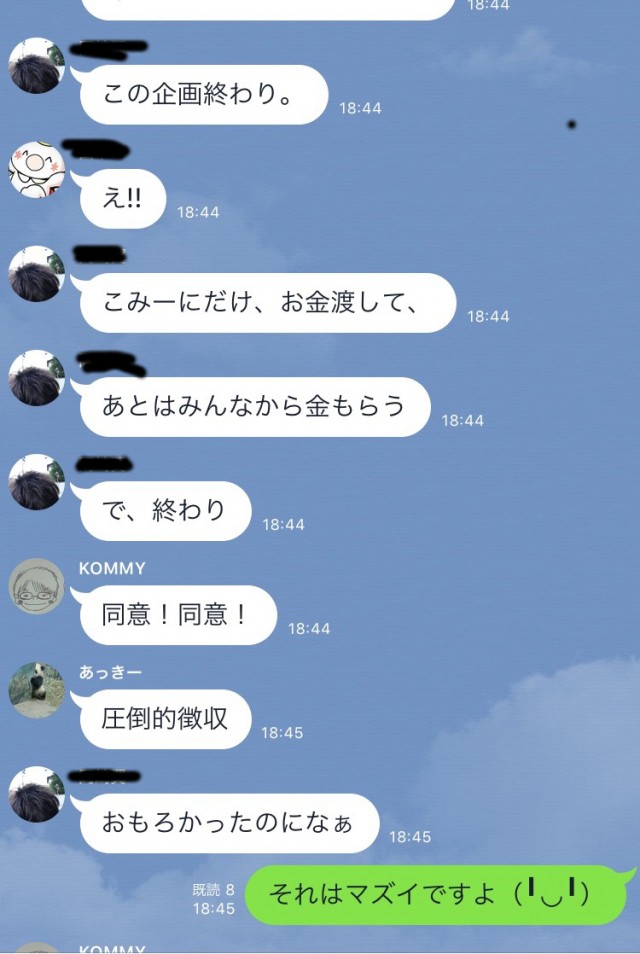
Task: Select avatar next to "で、終わり"
Action: (37, 482)
